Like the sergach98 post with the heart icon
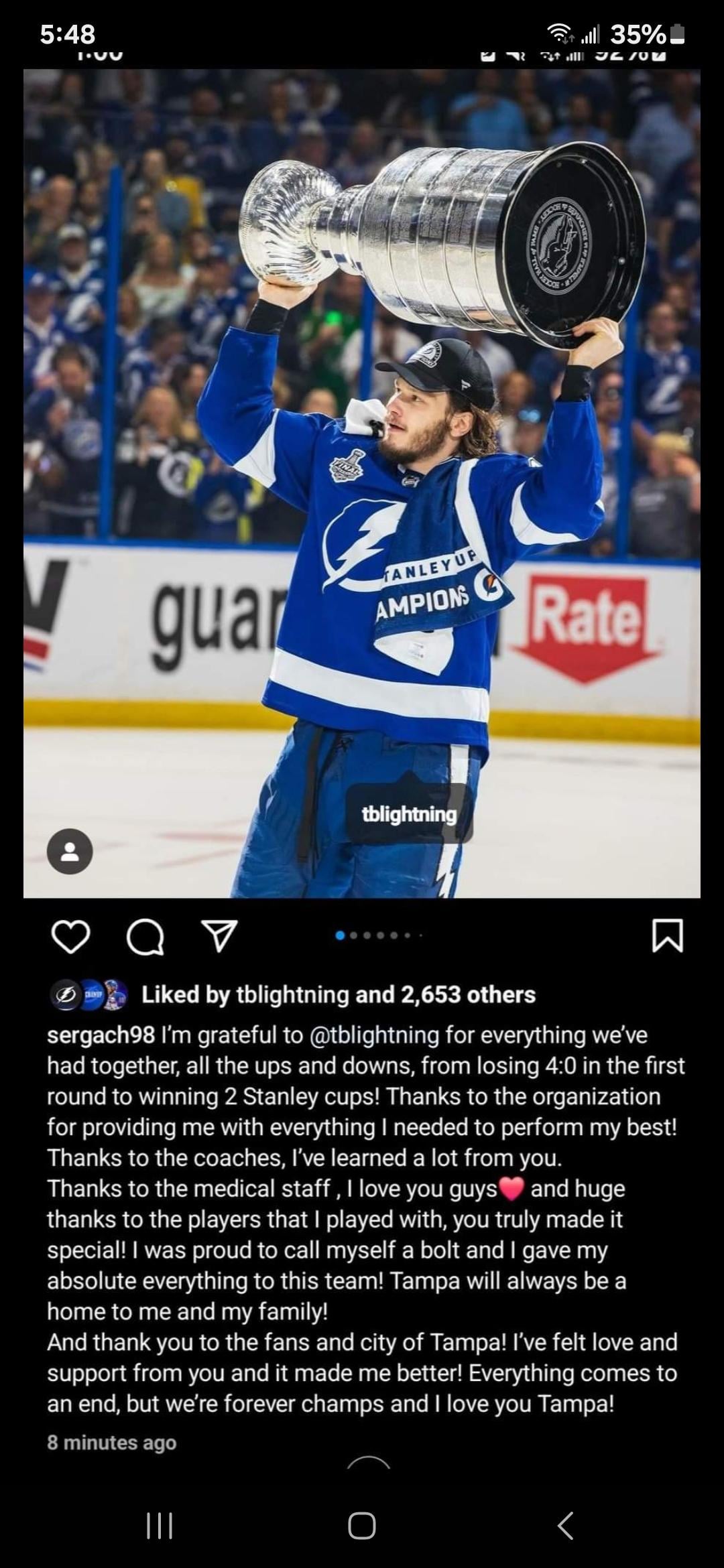This screenshot has height=1568, width=724. (70, 936)
